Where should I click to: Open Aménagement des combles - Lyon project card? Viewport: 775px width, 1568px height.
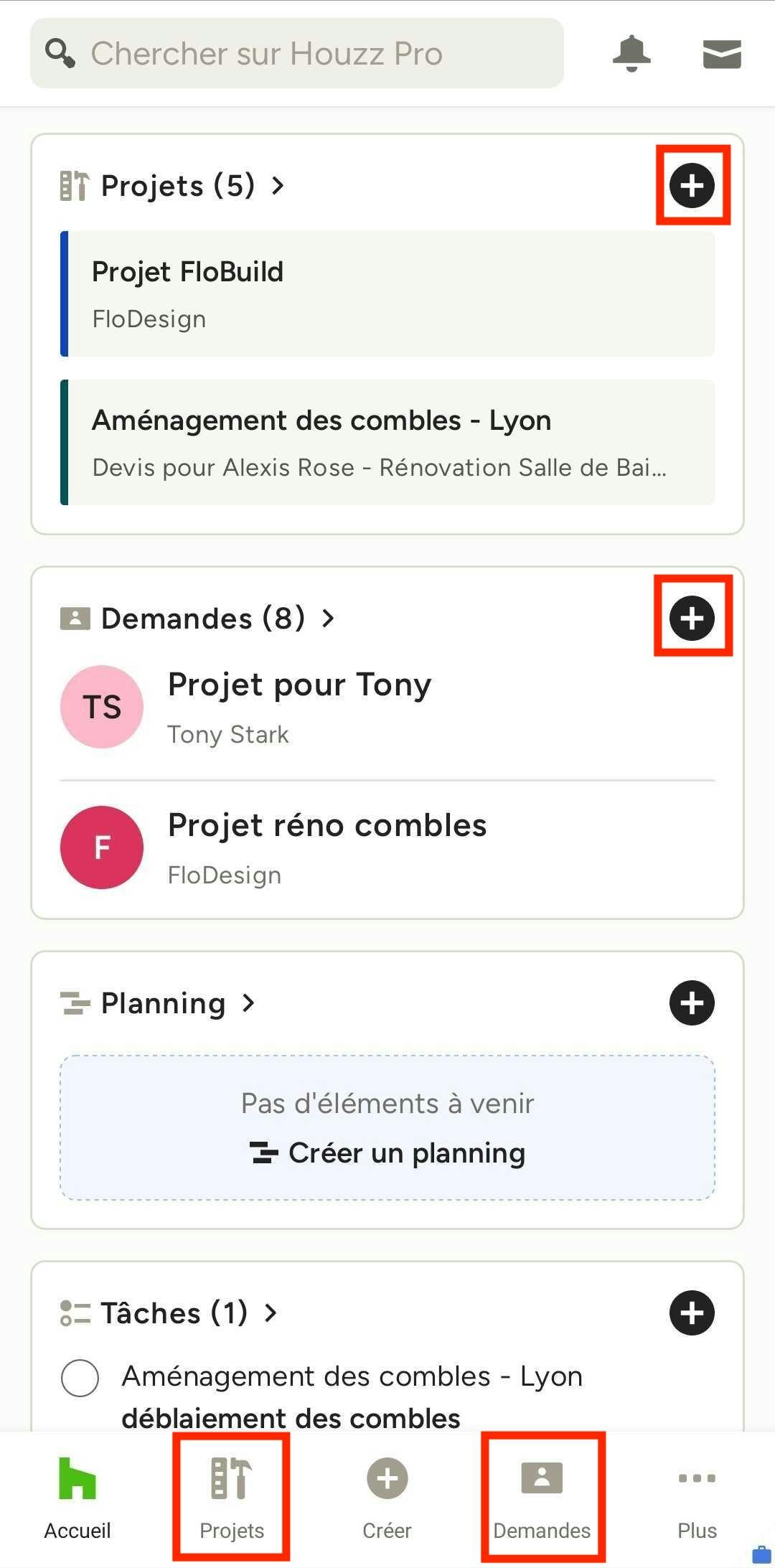pyautogui.click(x=387, y=442)
